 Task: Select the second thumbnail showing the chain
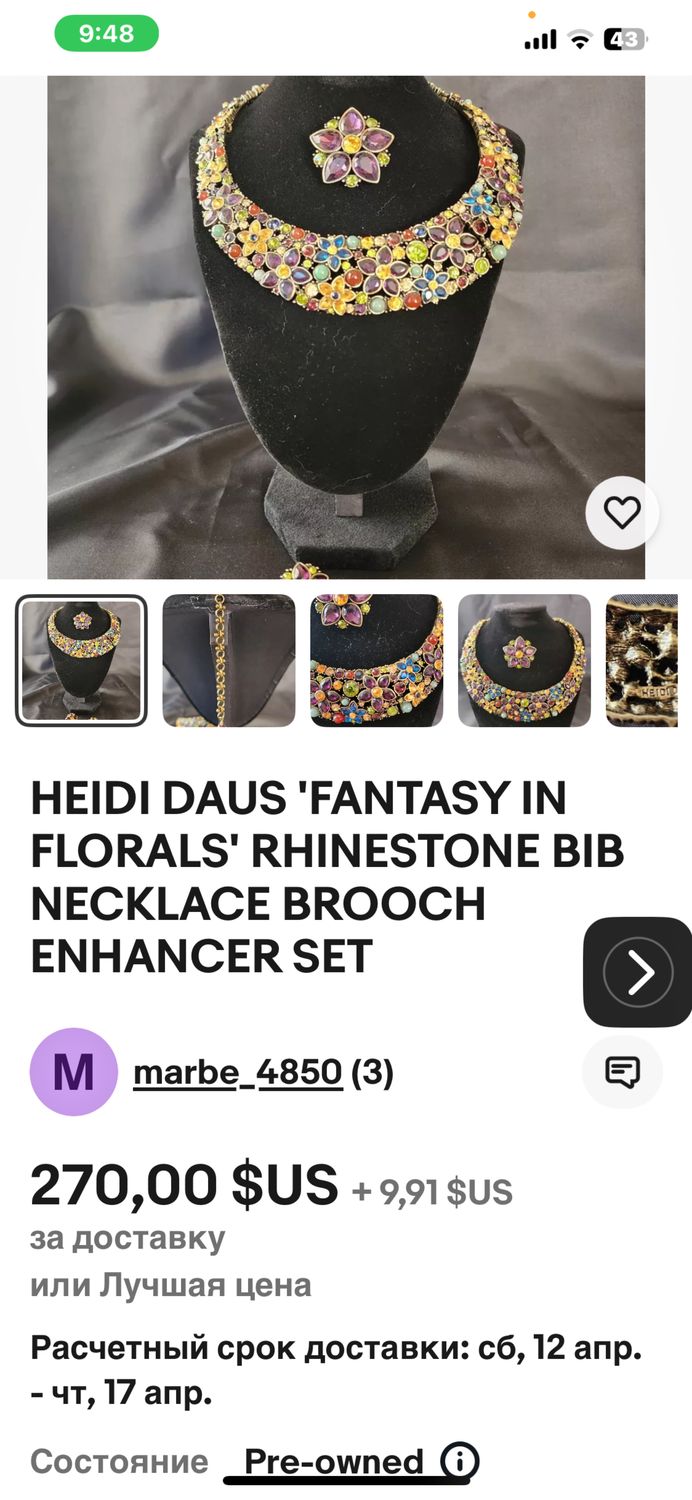229,660
